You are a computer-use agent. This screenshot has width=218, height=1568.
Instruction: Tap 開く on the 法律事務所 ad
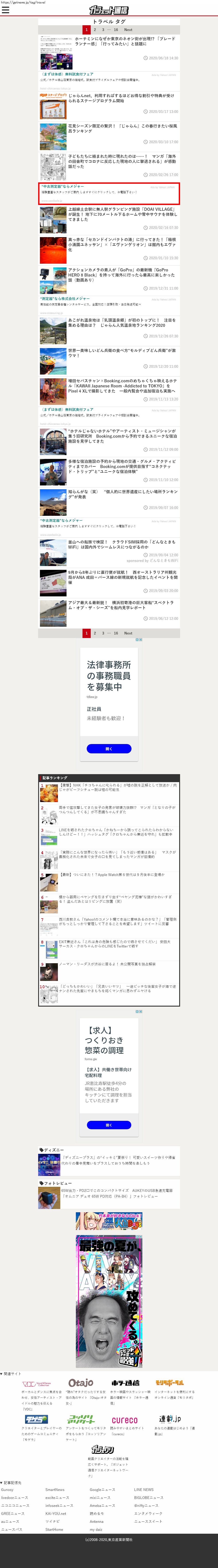(109, 749)
